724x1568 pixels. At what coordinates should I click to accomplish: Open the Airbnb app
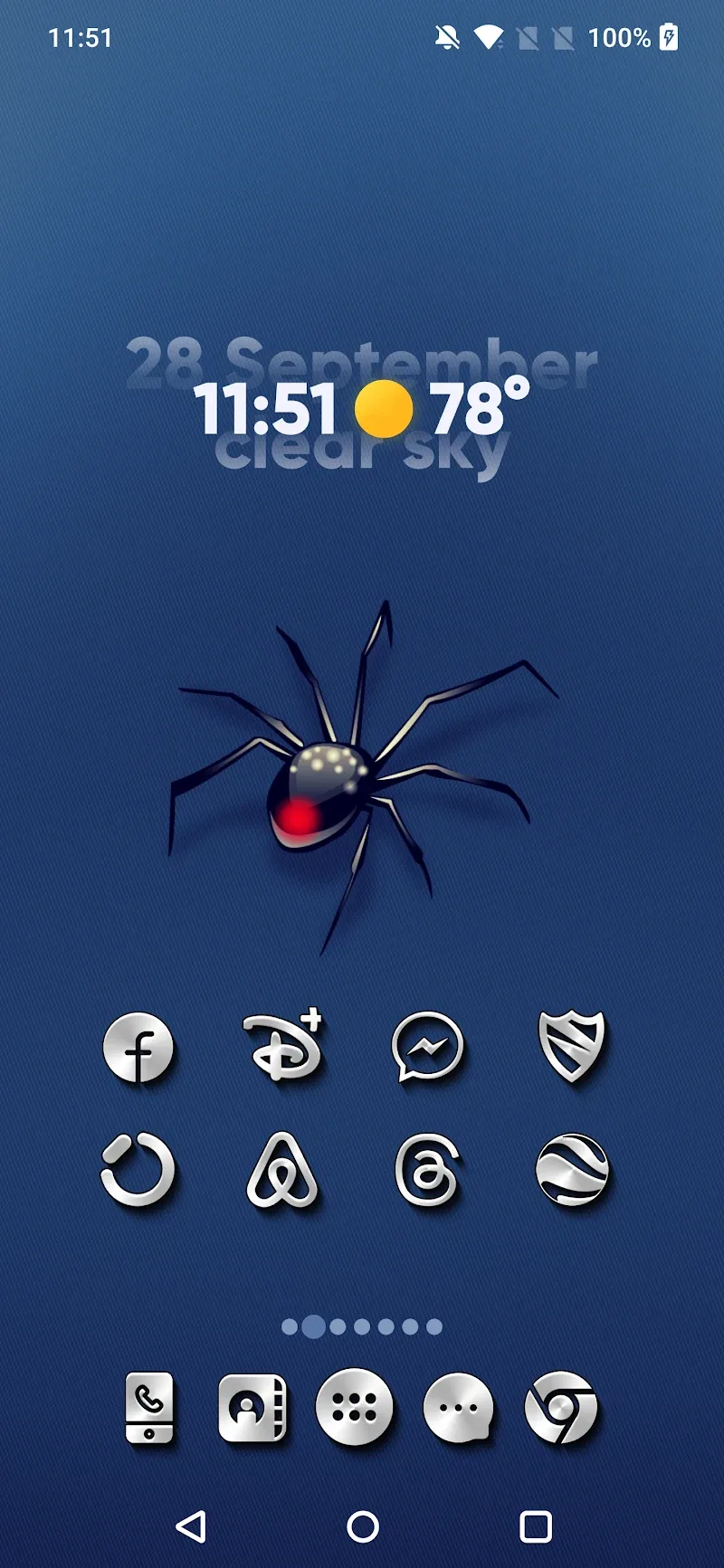[x=283, y=1171]
